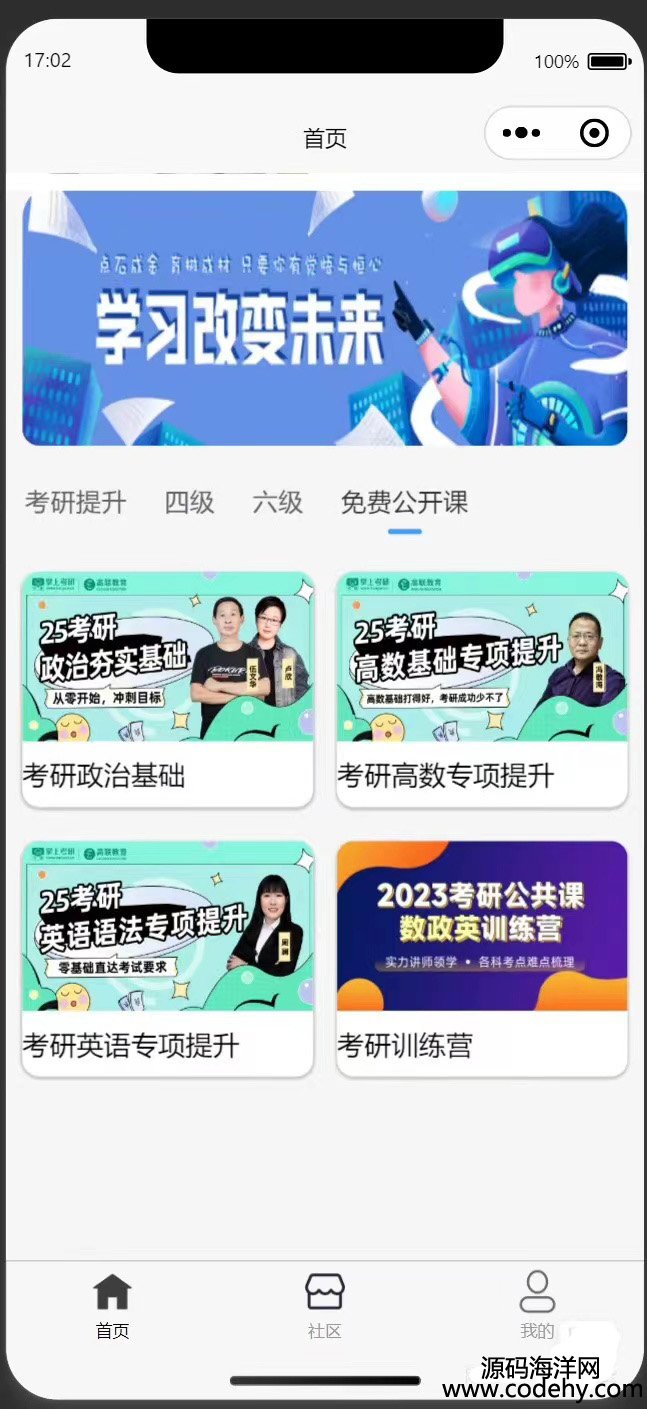Viewport: 647px width, 1409px height.
Task: Select the 四级 tab
Action: [x=189, y=502]
